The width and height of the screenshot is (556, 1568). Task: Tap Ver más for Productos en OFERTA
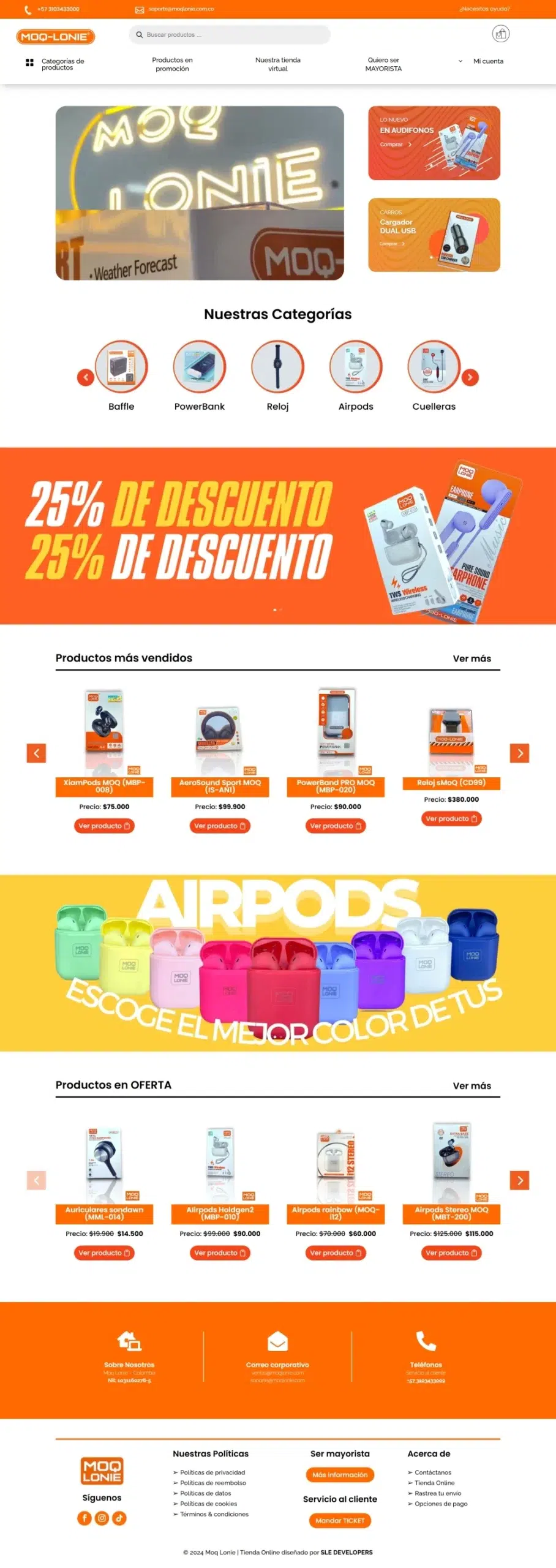click(471, 1085)
